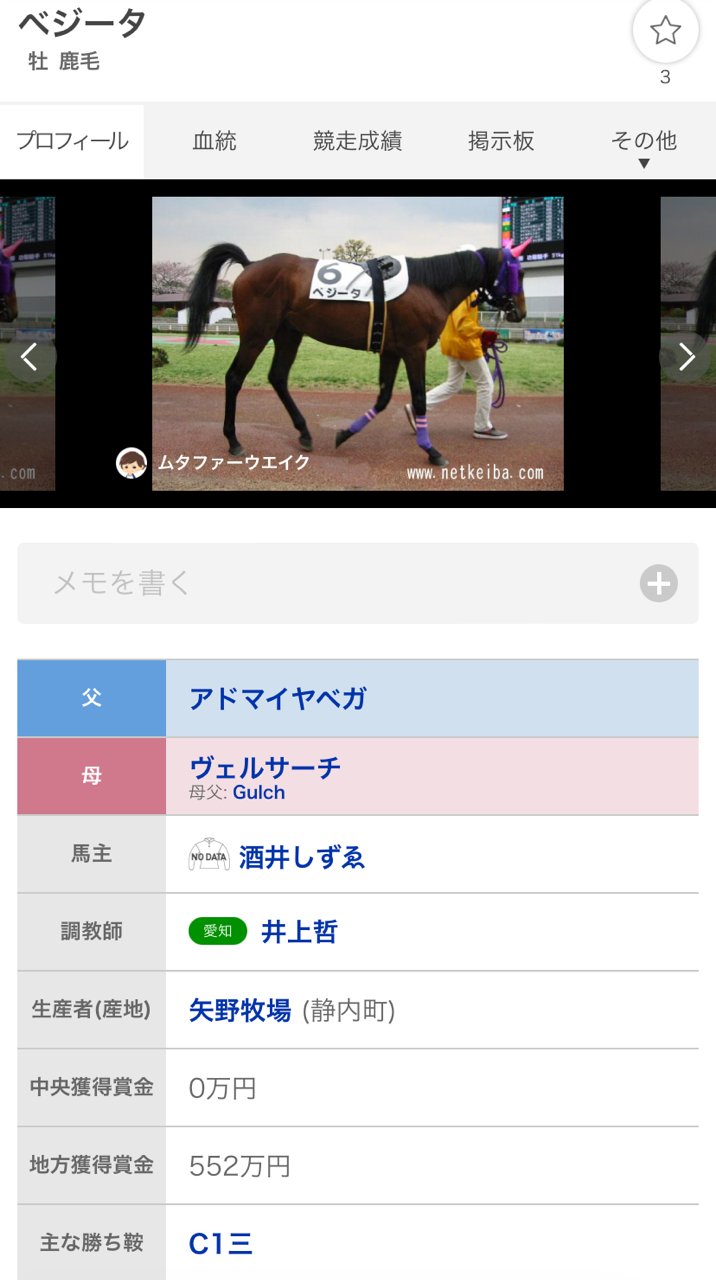Switch to the 掲示板 tab
The image size is (716, 1280).
[x=501, y=141]
